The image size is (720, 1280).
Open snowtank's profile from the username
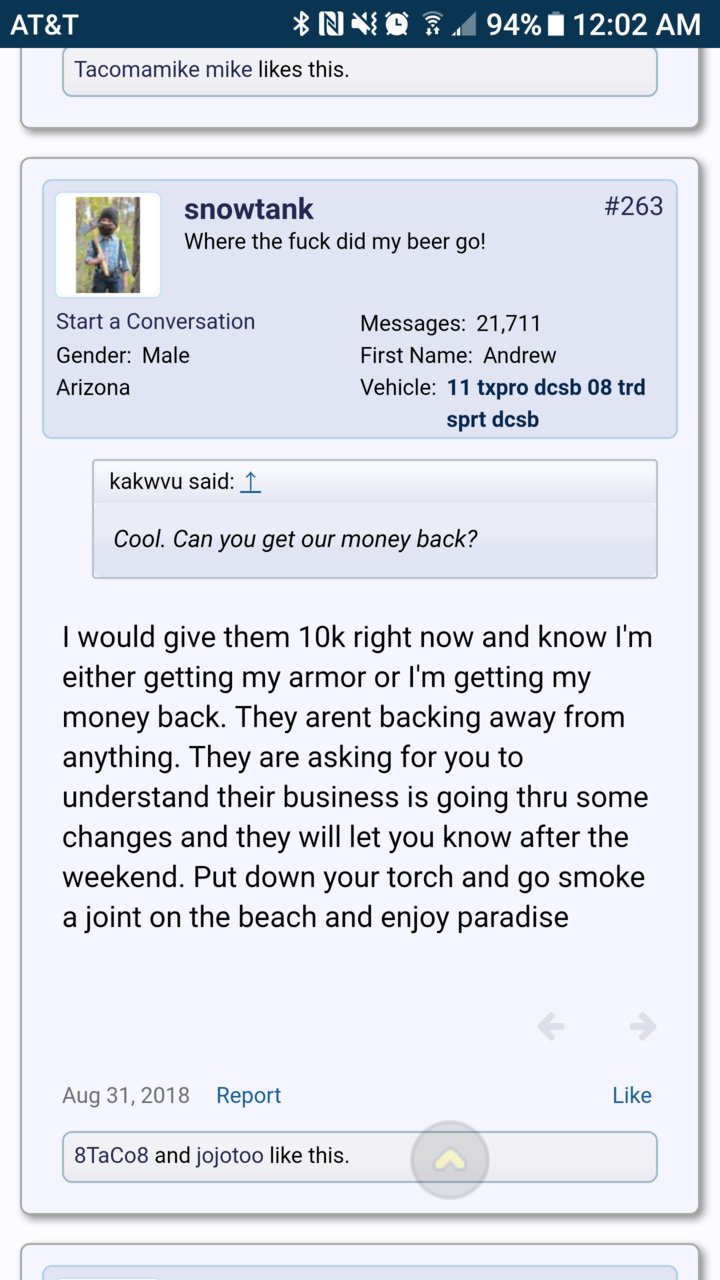[248, 209]
